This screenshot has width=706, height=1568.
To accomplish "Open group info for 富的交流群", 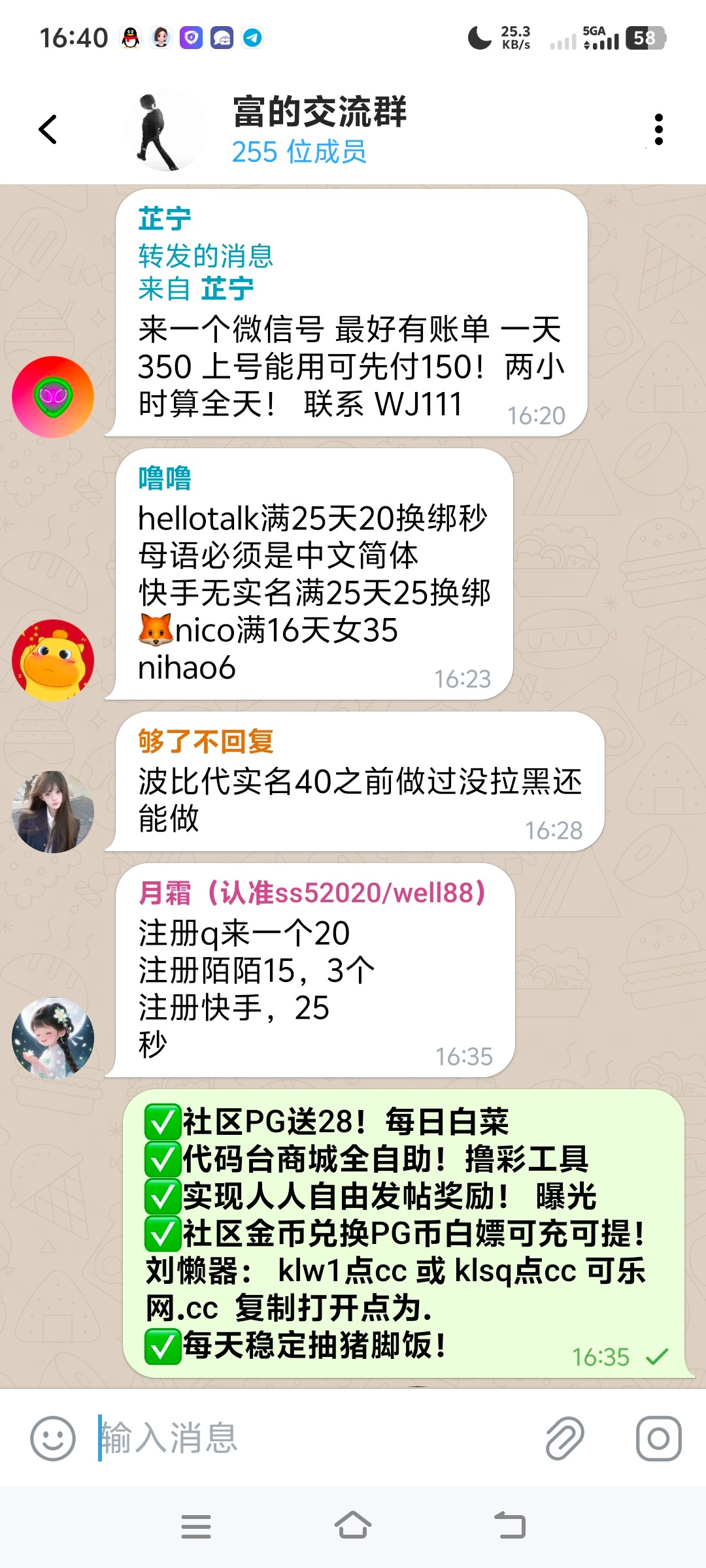I will pyautogui.click(x=319, y=129).
